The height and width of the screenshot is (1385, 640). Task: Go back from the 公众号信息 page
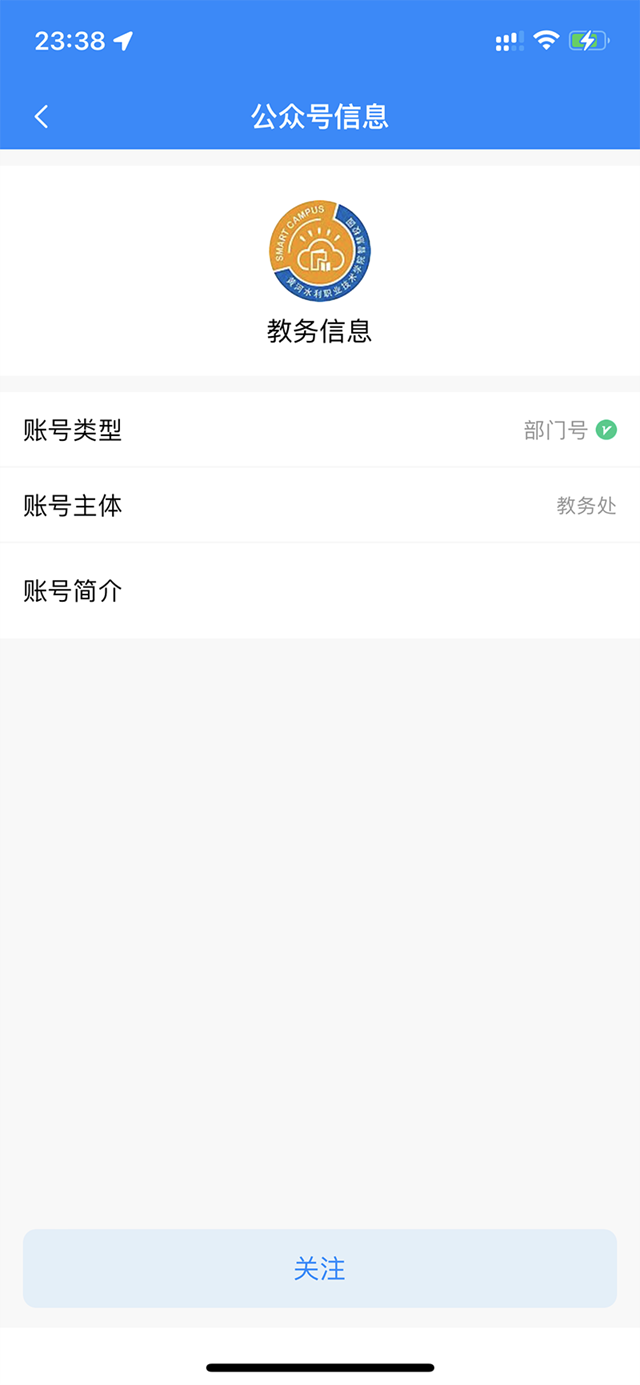(41, 117)
